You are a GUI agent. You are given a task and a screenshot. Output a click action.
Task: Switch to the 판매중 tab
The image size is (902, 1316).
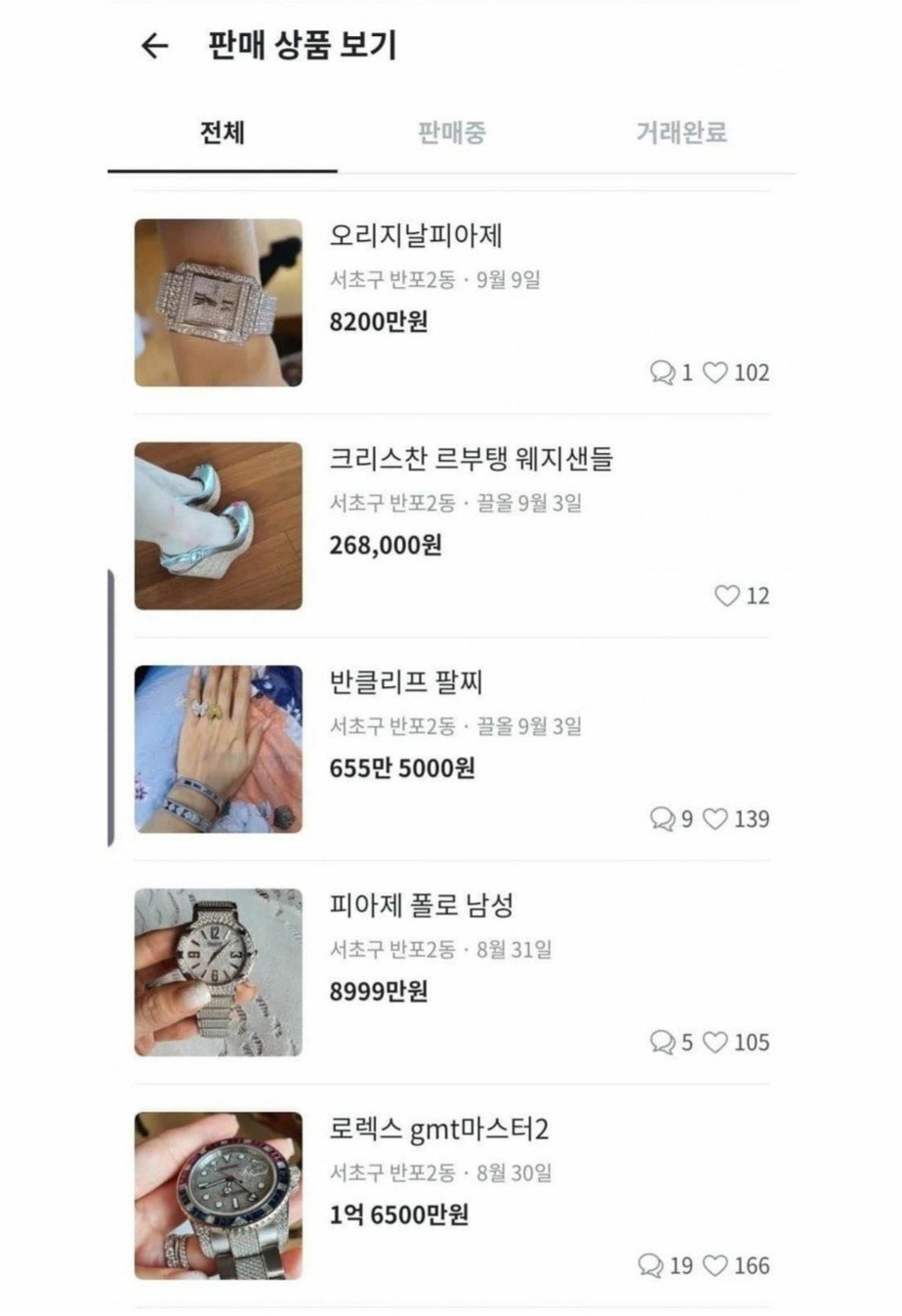click(x=451, y=133)
